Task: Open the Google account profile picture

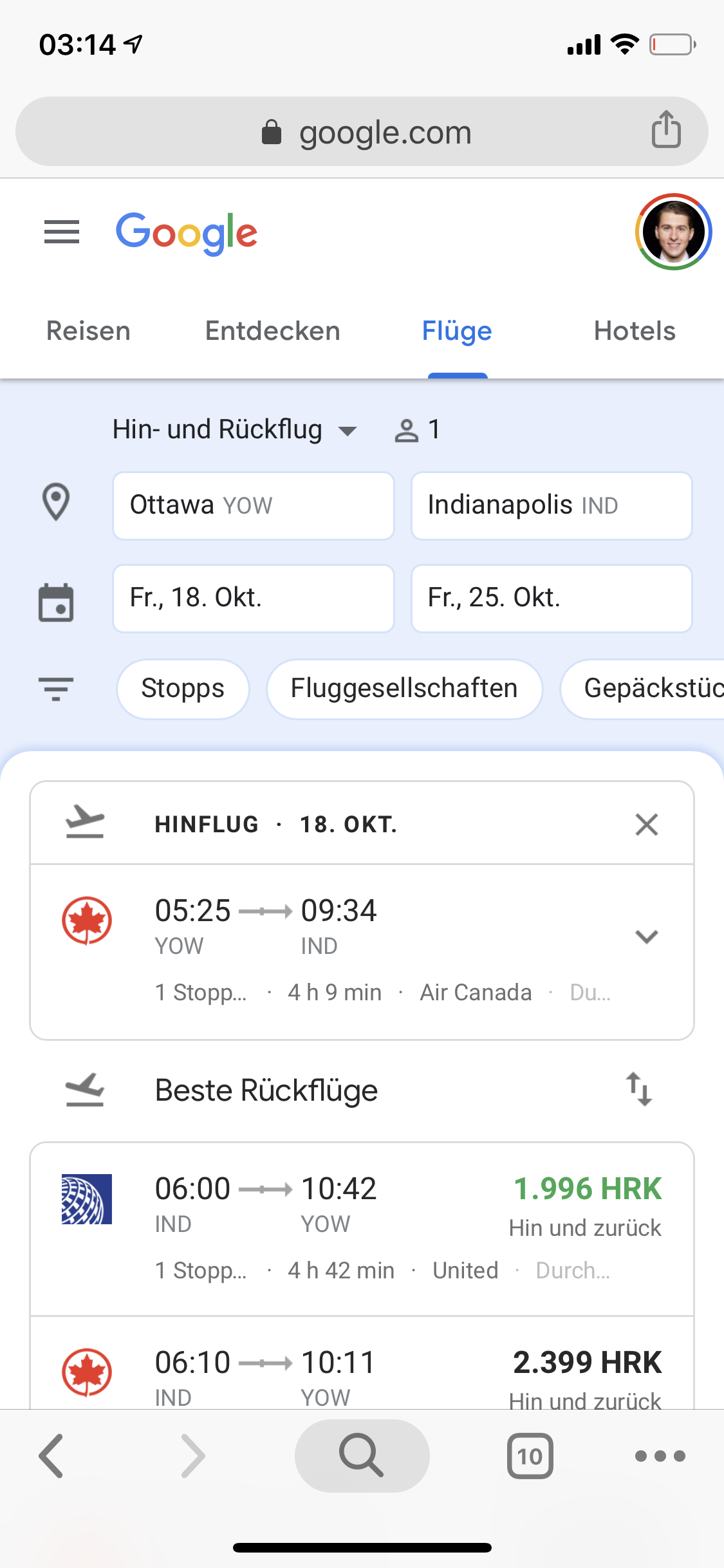Action: tap(673, 232)
